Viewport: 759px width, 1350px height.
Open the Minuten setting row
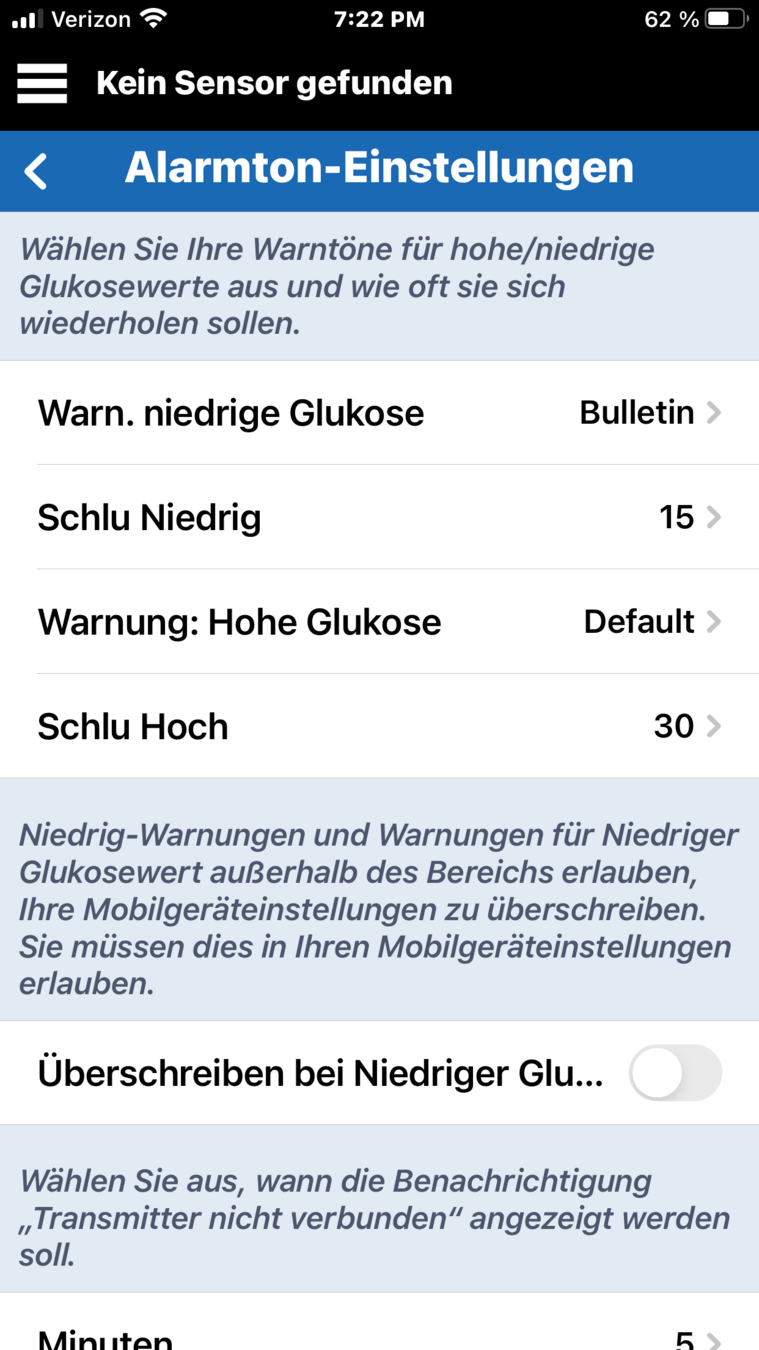pos(379,1336)
